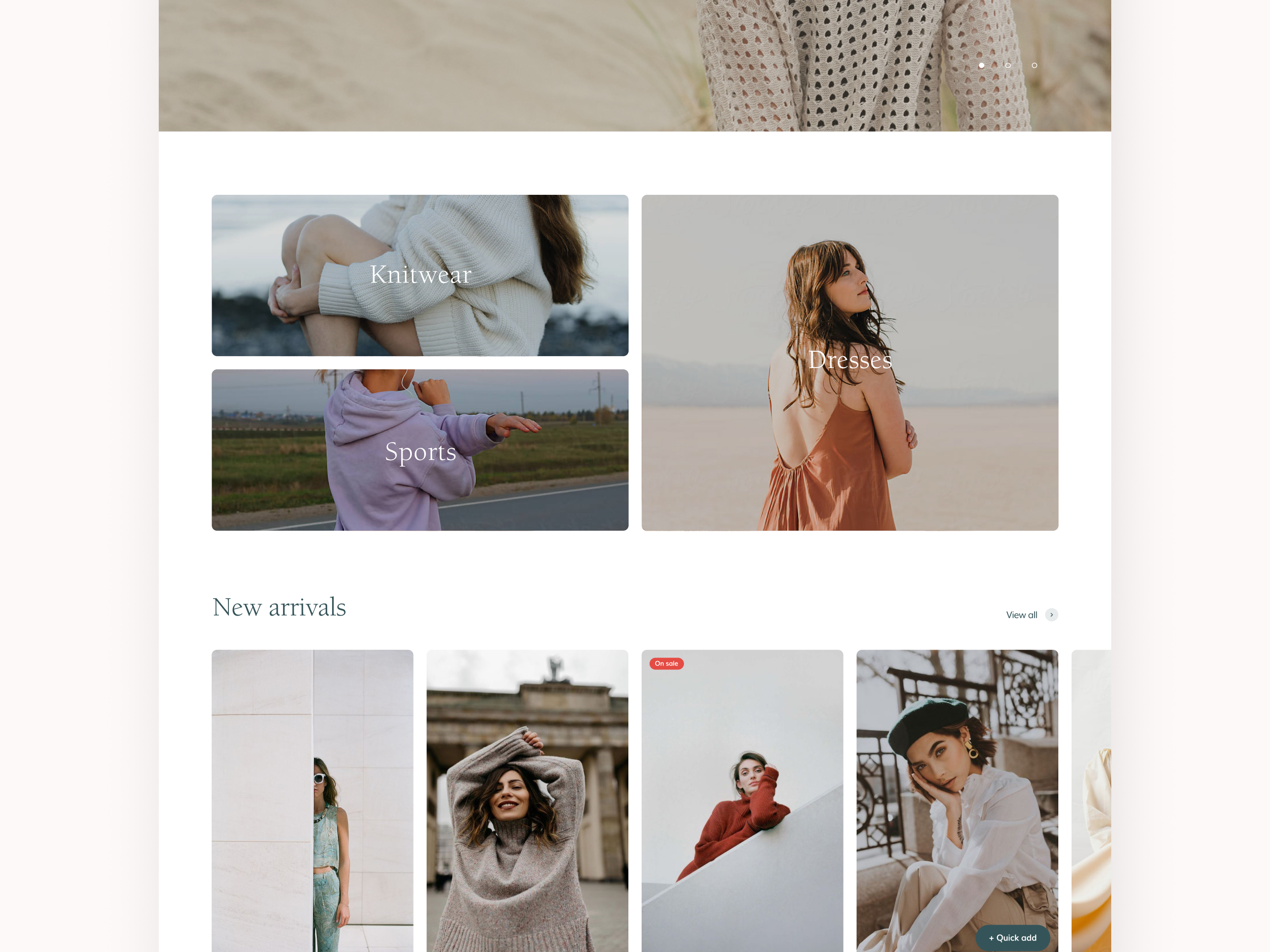
Task: Jump to the third hero slide
Action: pyautogui.click(x=1034, y=65)
